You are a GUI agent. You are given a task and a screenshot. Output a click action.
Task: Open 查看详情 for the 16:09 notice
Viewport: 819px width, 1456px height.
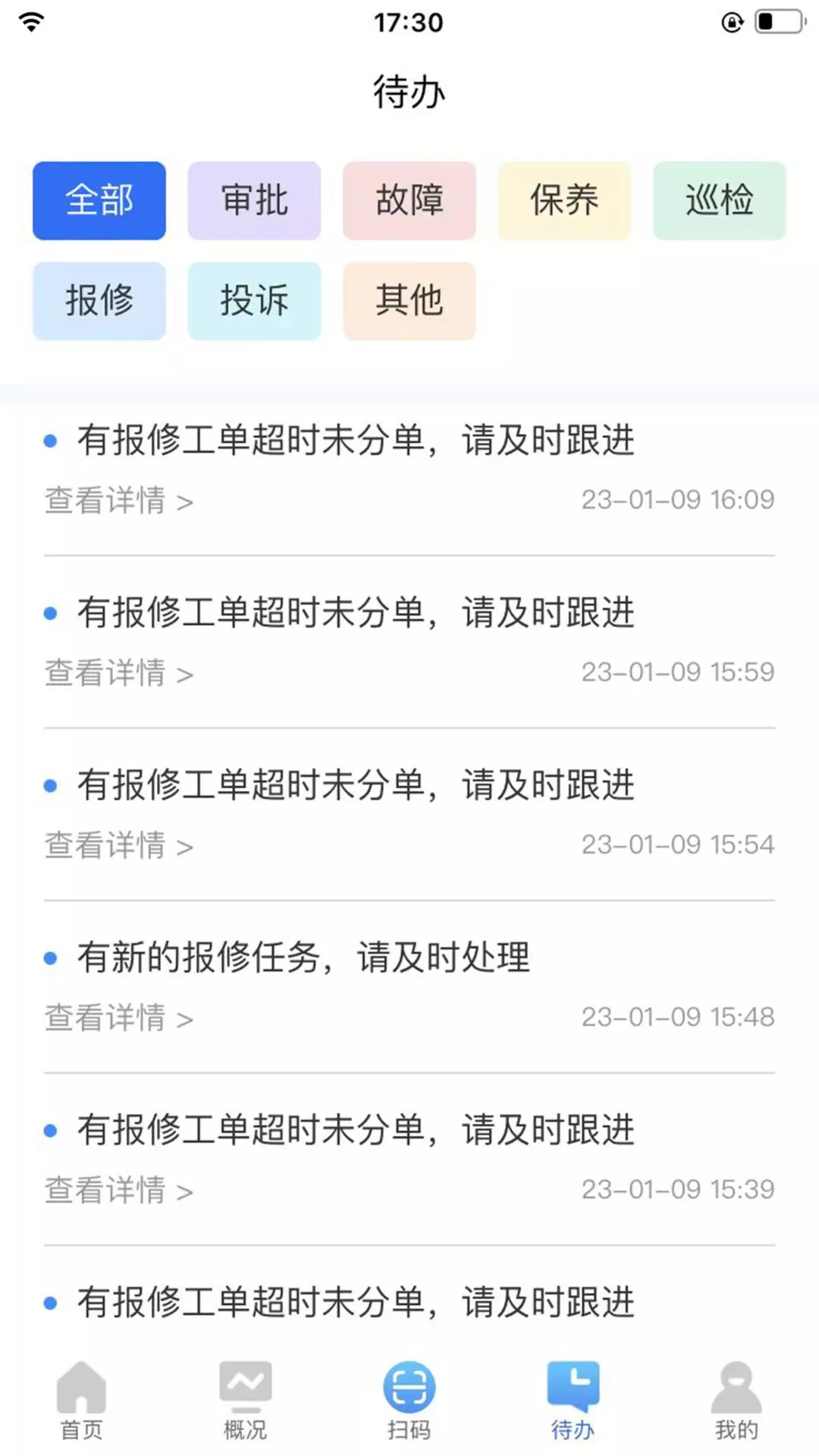[119, 500]
